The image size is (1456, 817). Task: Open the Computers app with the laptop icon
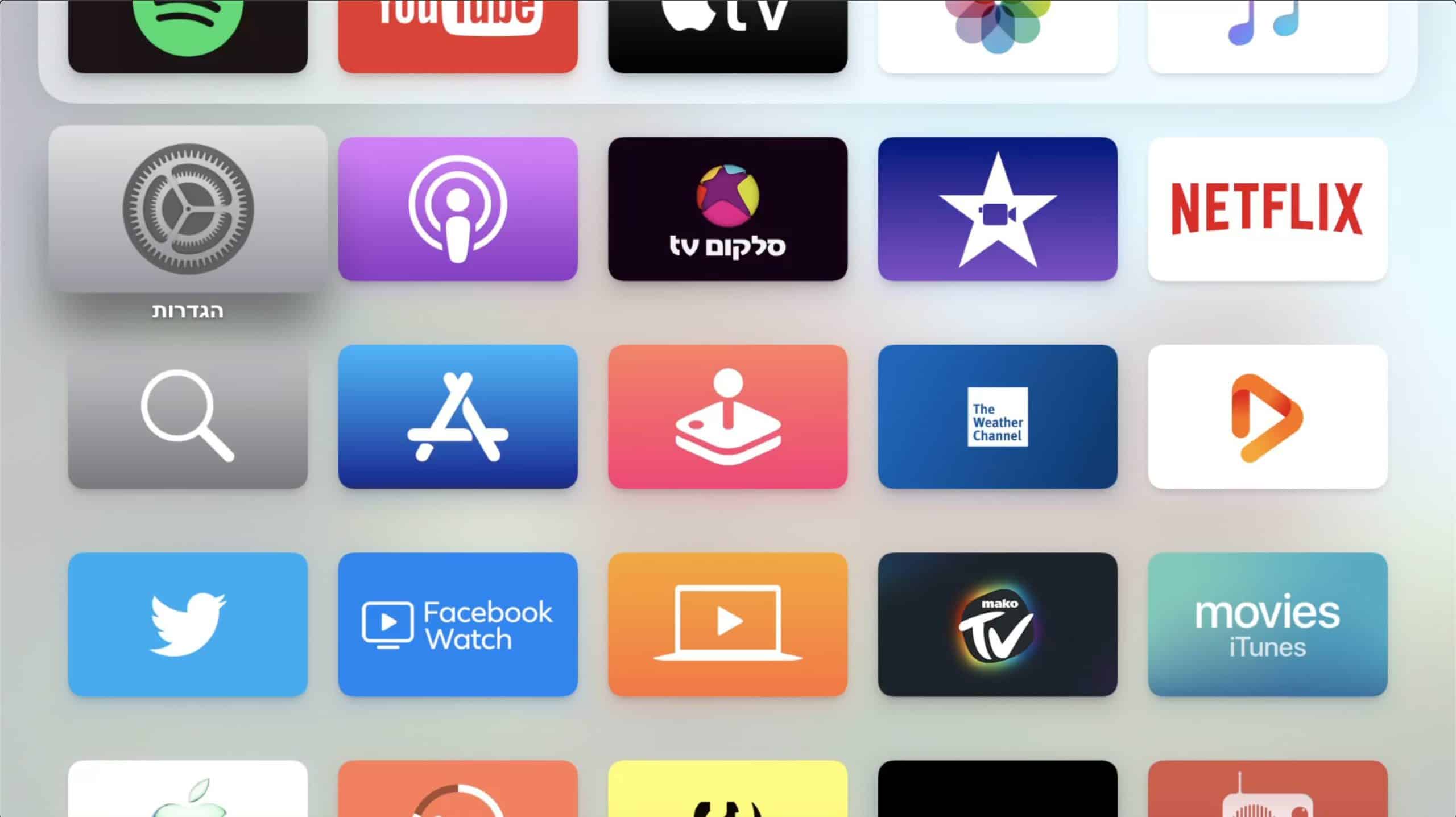(727, 624)
